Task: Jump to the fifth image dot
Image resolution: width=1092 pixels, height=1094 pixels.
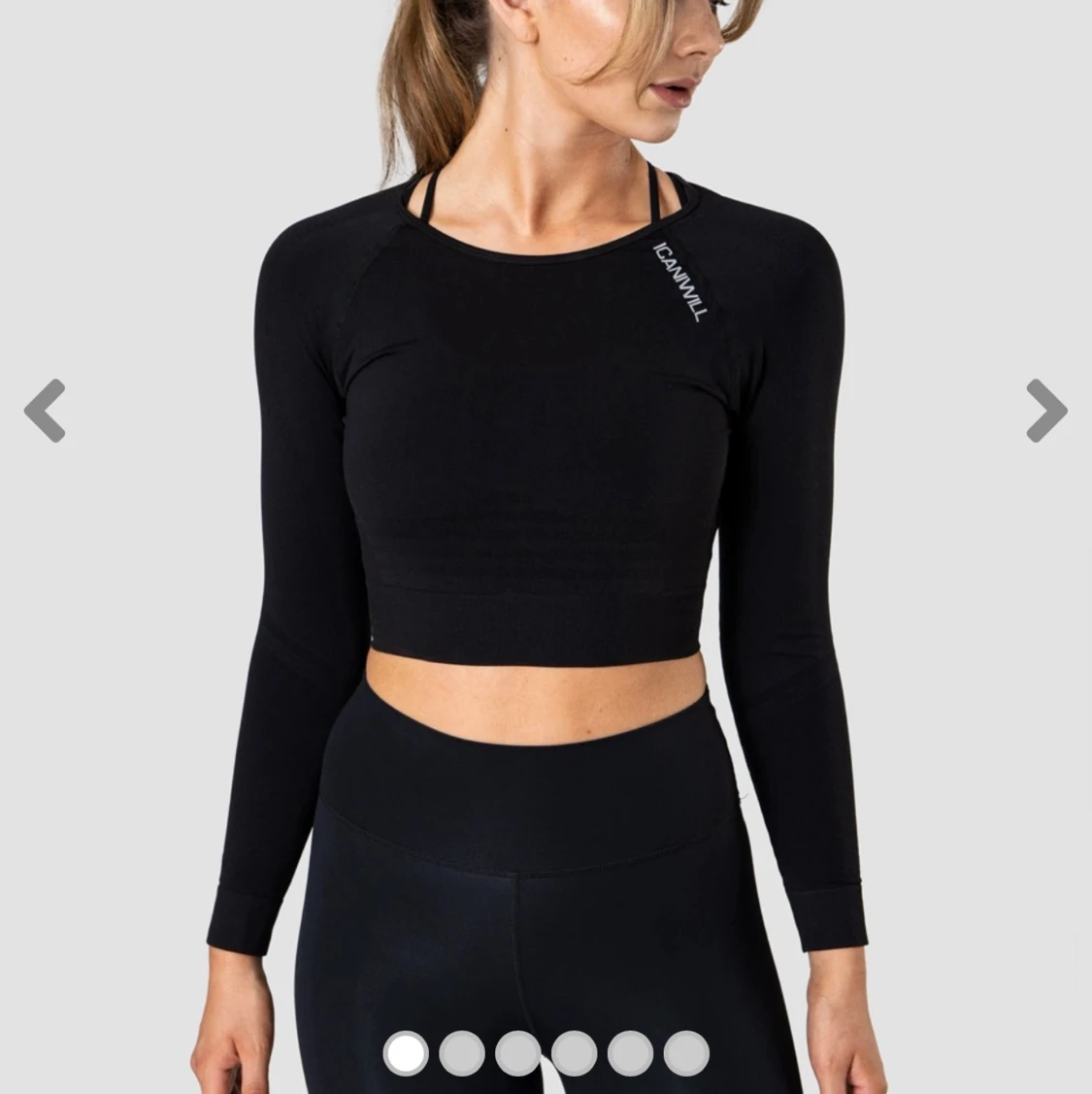Action: click(x=630, y=1052)
